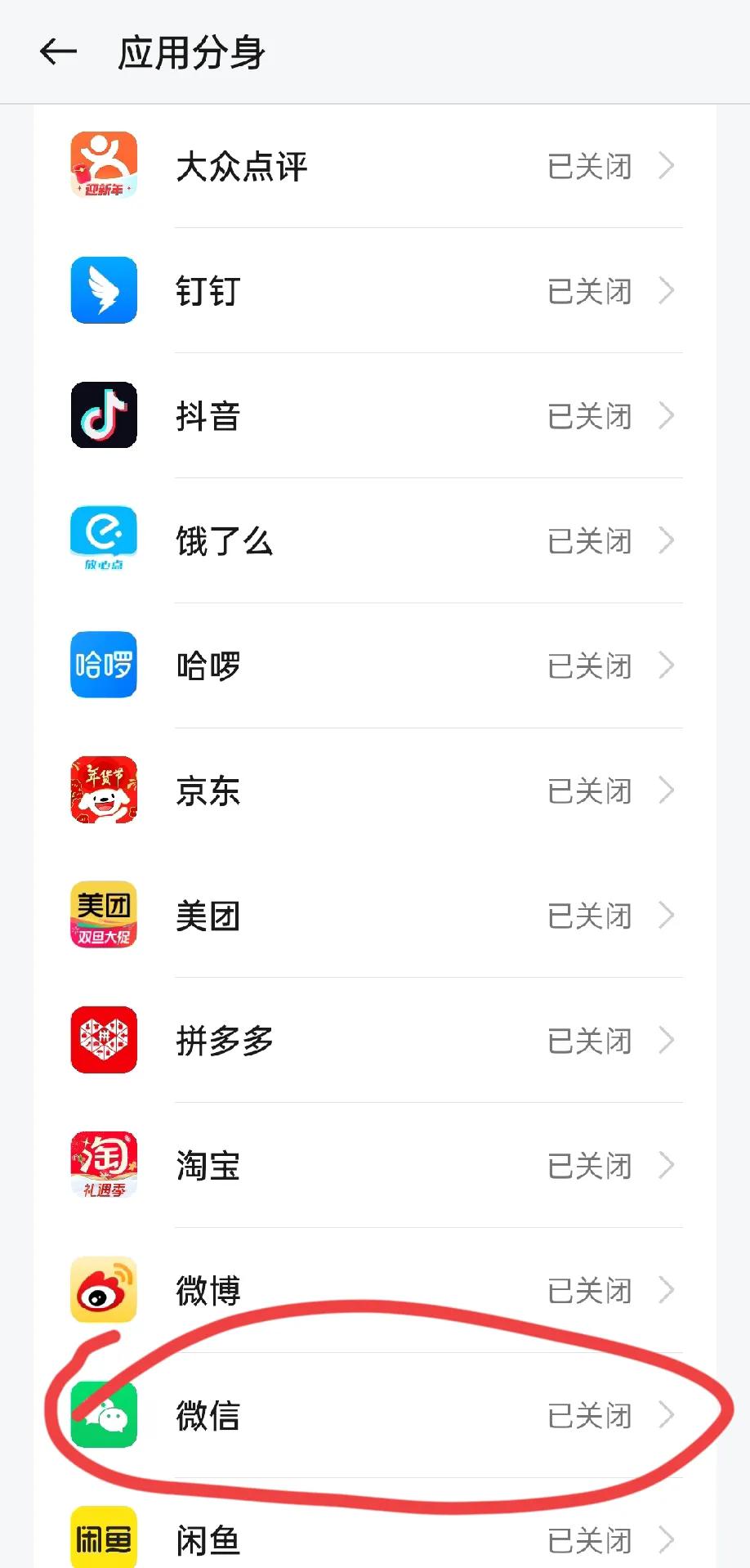Toggle the 已关闭 status for 钉钉
This screenshot has height=1568, width=750.
pos(590,290)
